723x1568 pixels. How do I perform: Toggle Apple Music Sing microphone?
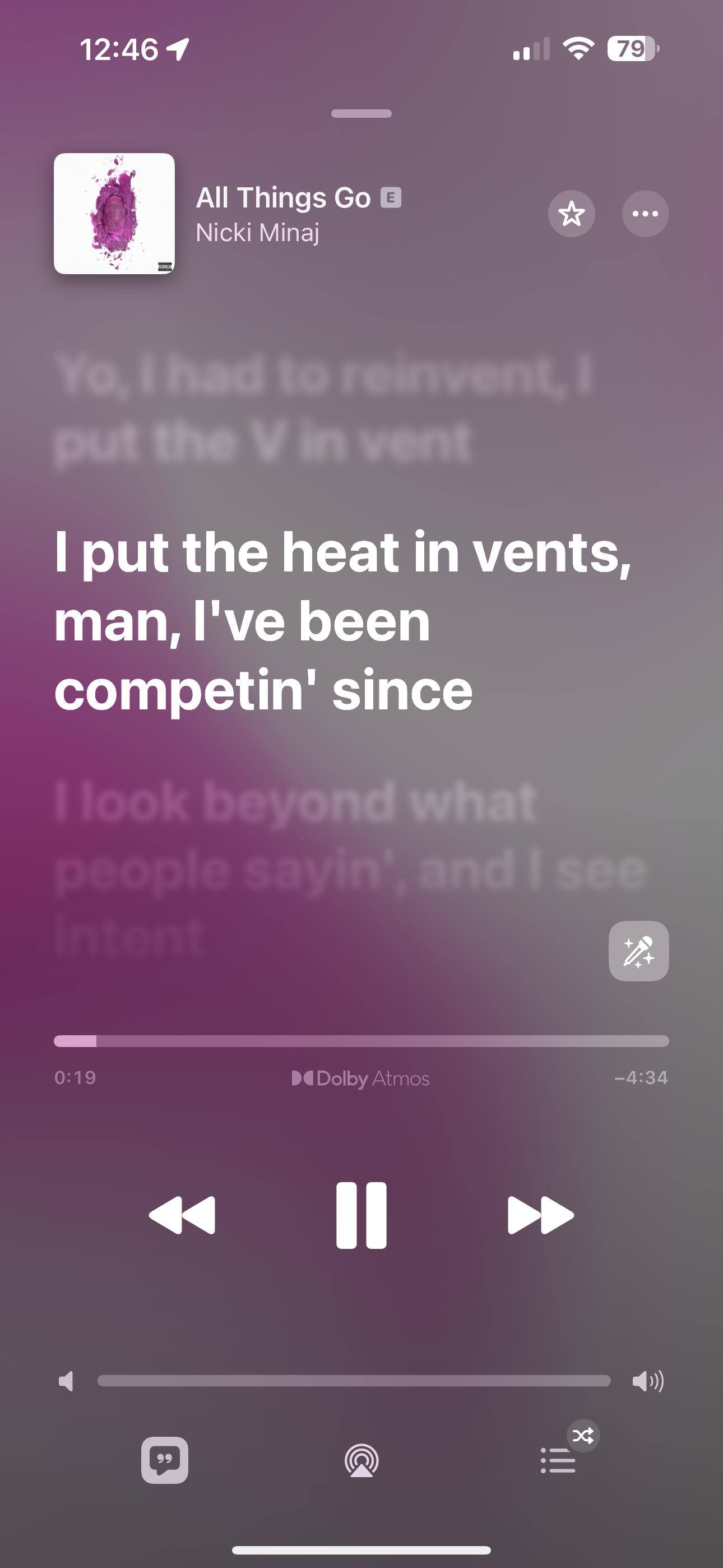[x=638, y=951]
